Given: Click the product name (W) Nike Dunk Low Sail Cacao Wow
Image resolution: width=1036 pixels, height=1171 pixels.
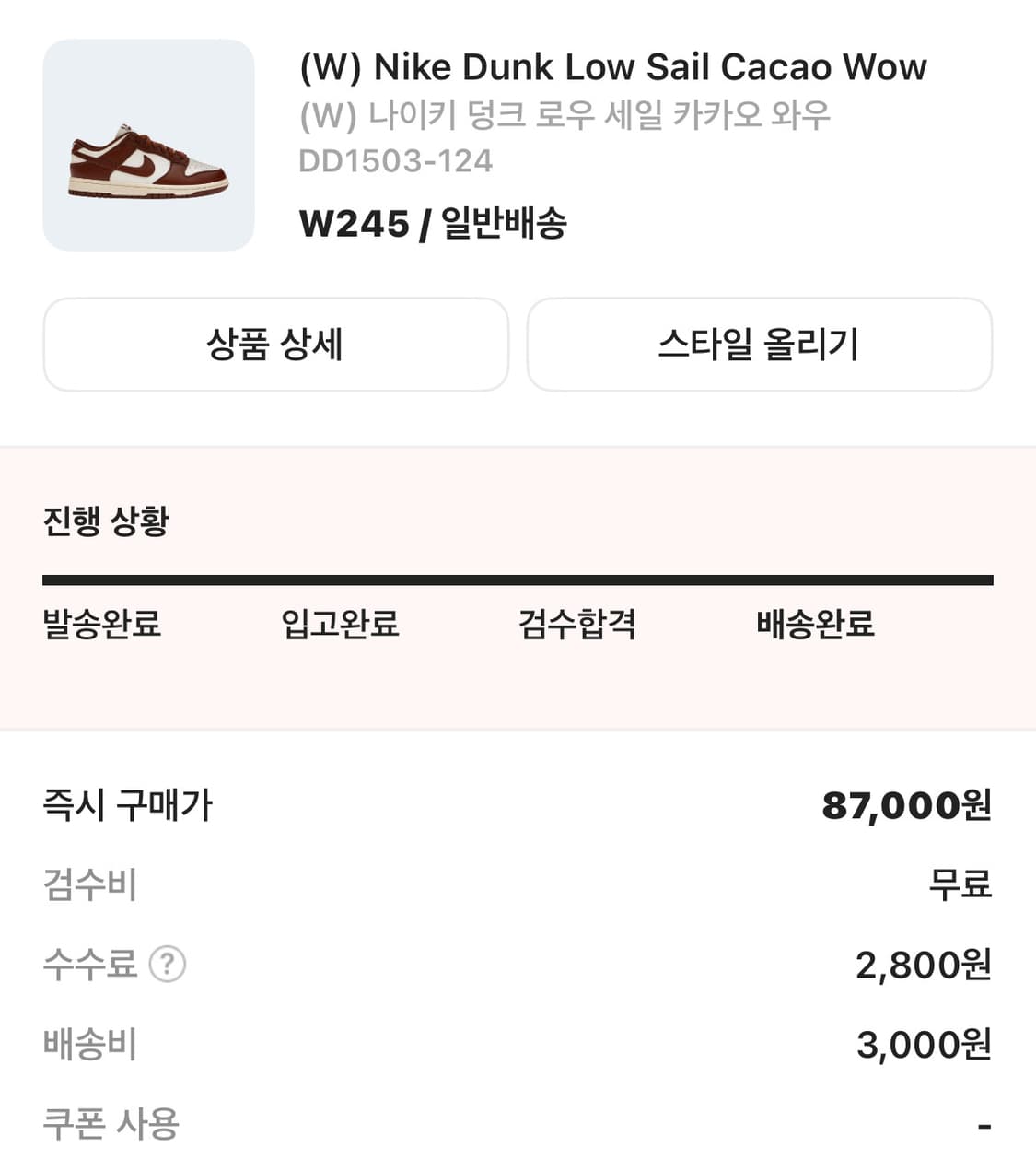Looking at the screenshot, I should tap(611, 66).
